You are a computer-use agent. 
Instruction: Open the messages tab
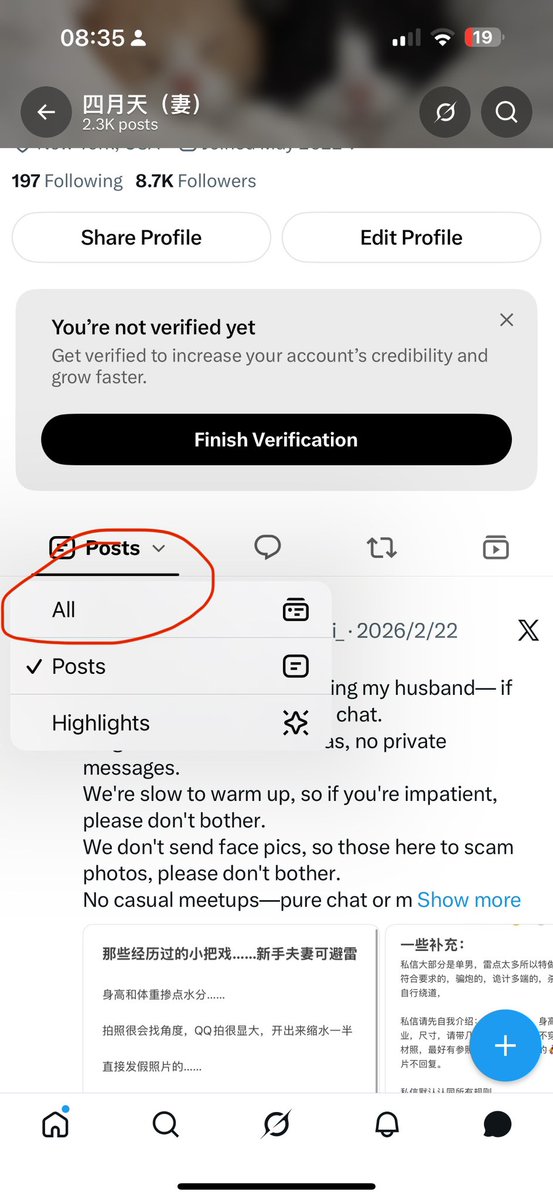tap(497, 1125)
